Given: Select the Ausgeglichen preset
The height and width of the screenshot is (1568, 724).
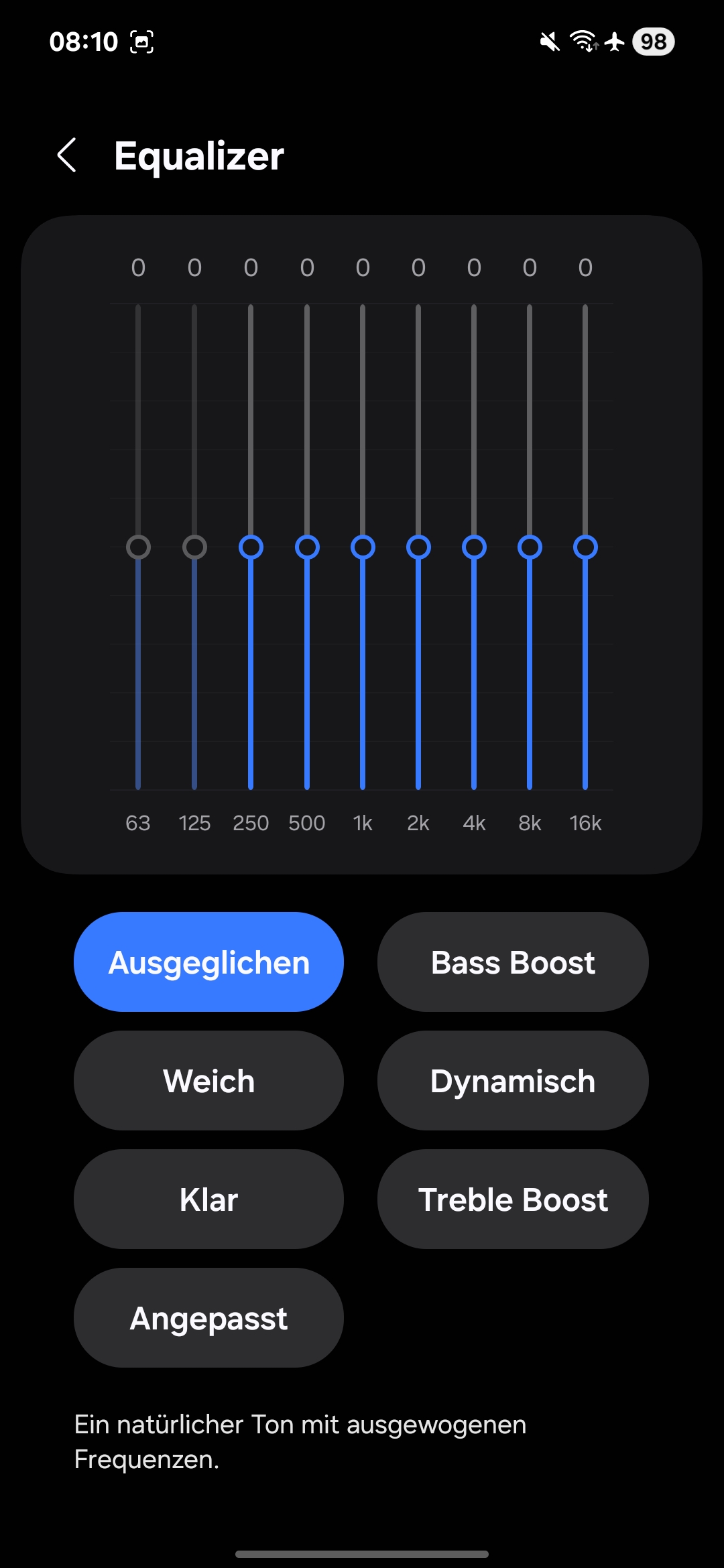Looking at the screenshot, I should 208,962.
